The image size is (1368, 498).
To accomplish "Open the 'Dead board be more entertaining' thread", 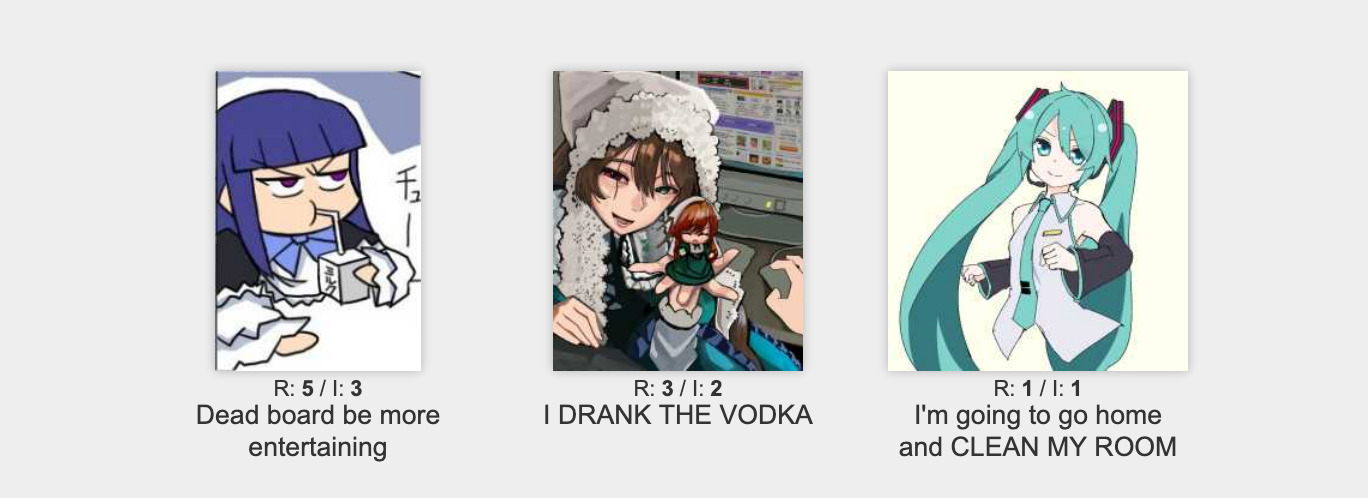I will click(318, 221).
